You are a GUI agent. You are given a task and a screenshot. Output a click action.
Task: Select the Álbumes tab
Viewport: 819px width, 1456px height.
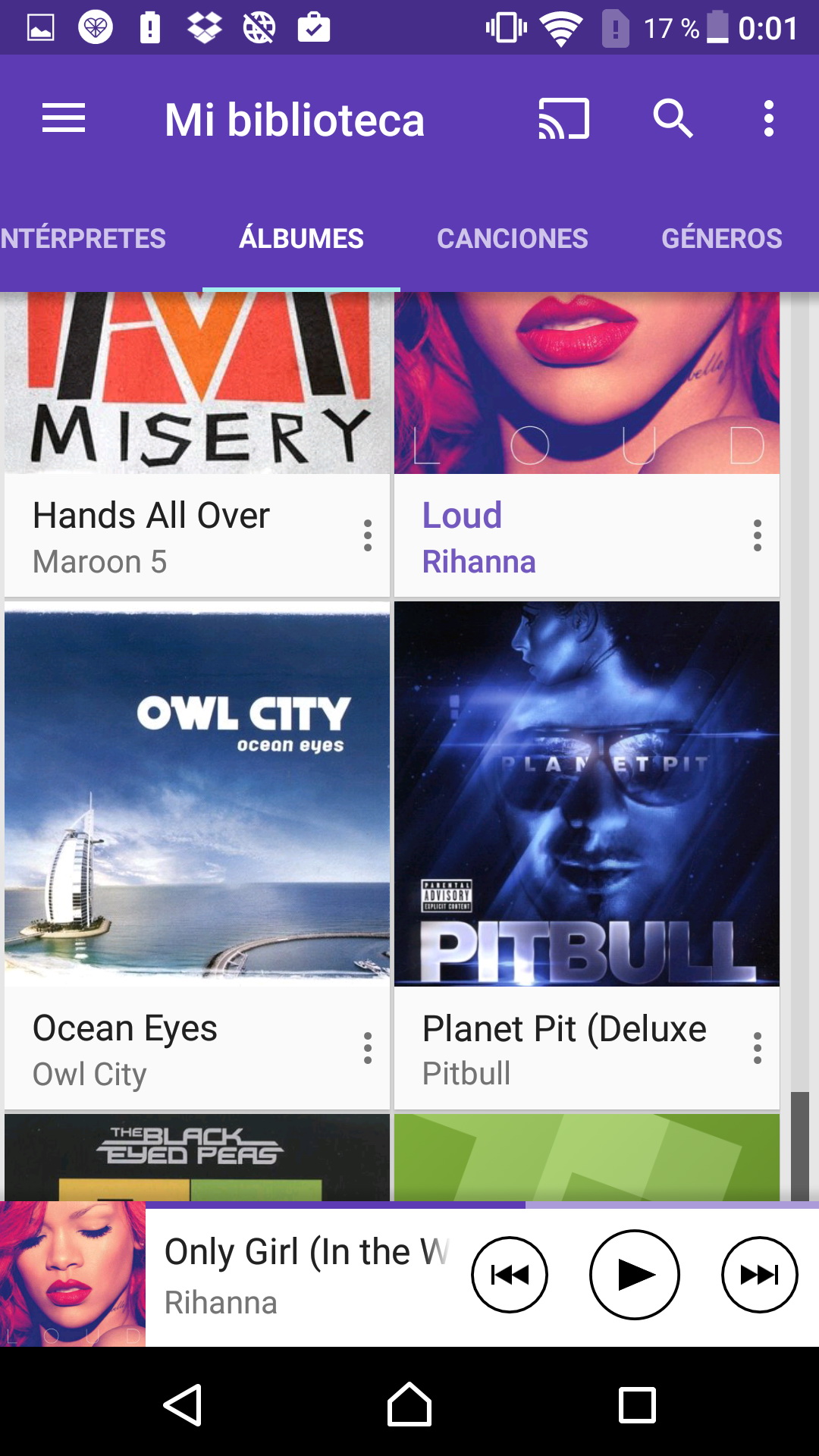[301, 239]
